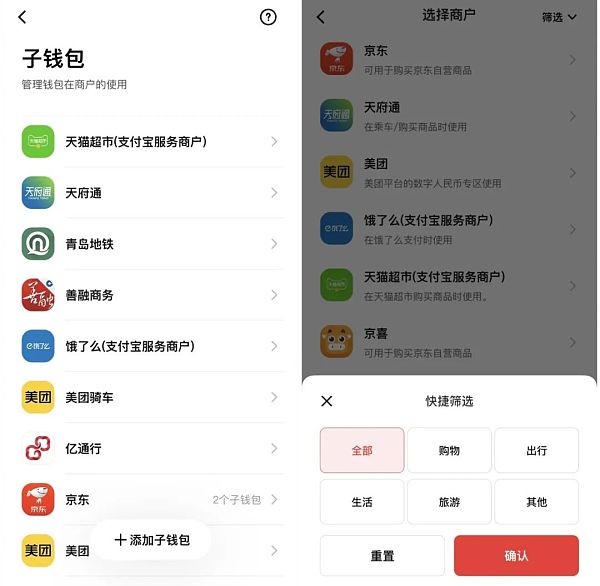Image resolution: width=600 pixels, height=586 pixels.
Task: Open the 美团骑车 sub-wallet row
Action: point(150,397)
